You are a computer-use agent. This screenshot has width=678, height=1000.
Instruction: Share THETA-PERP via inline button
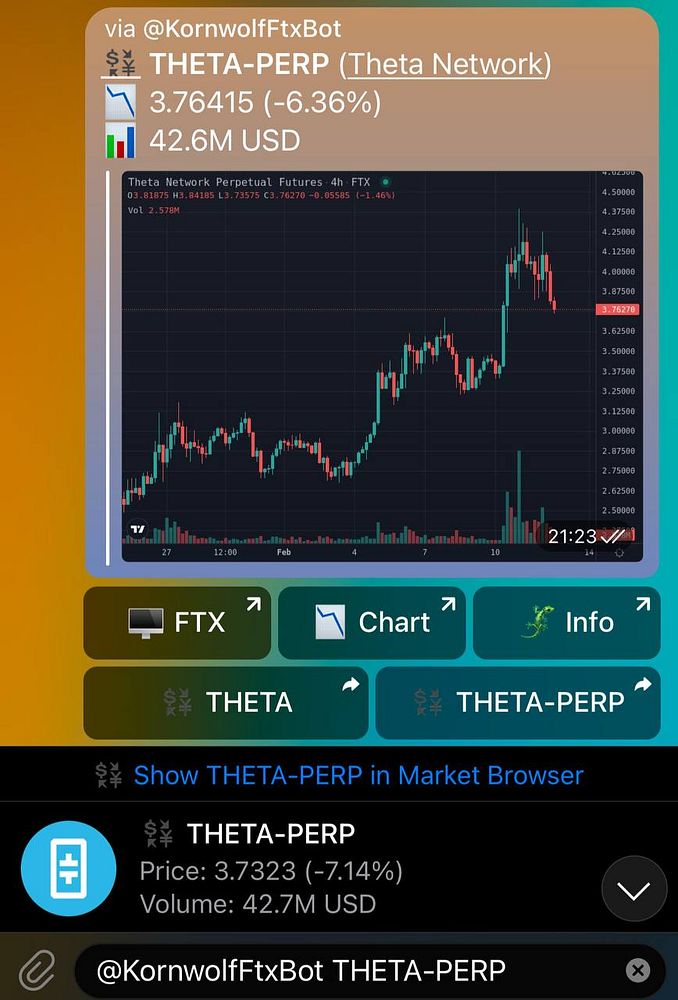coord(518,703)
